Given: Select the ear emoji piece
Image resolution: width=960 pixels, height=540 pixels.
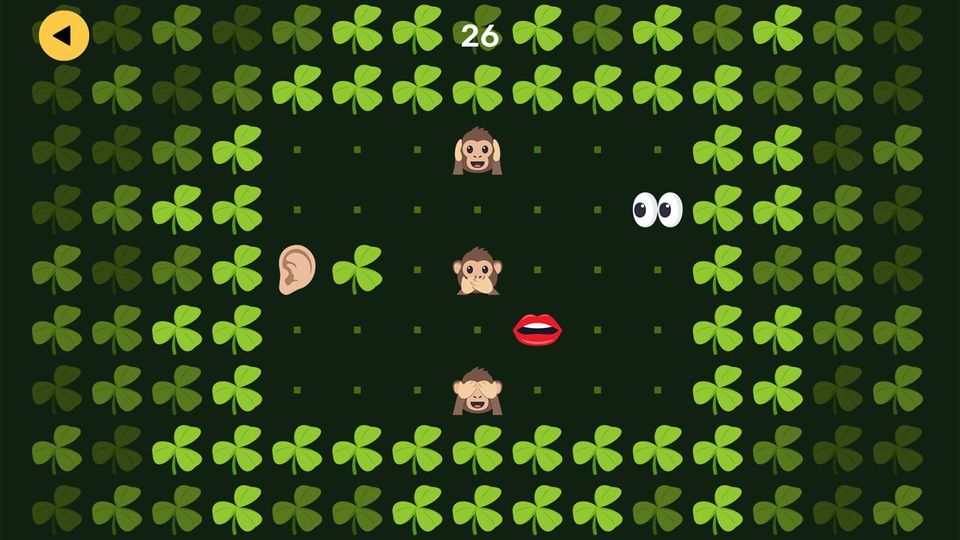Looking at the screenshot, I should coord(297,269).
